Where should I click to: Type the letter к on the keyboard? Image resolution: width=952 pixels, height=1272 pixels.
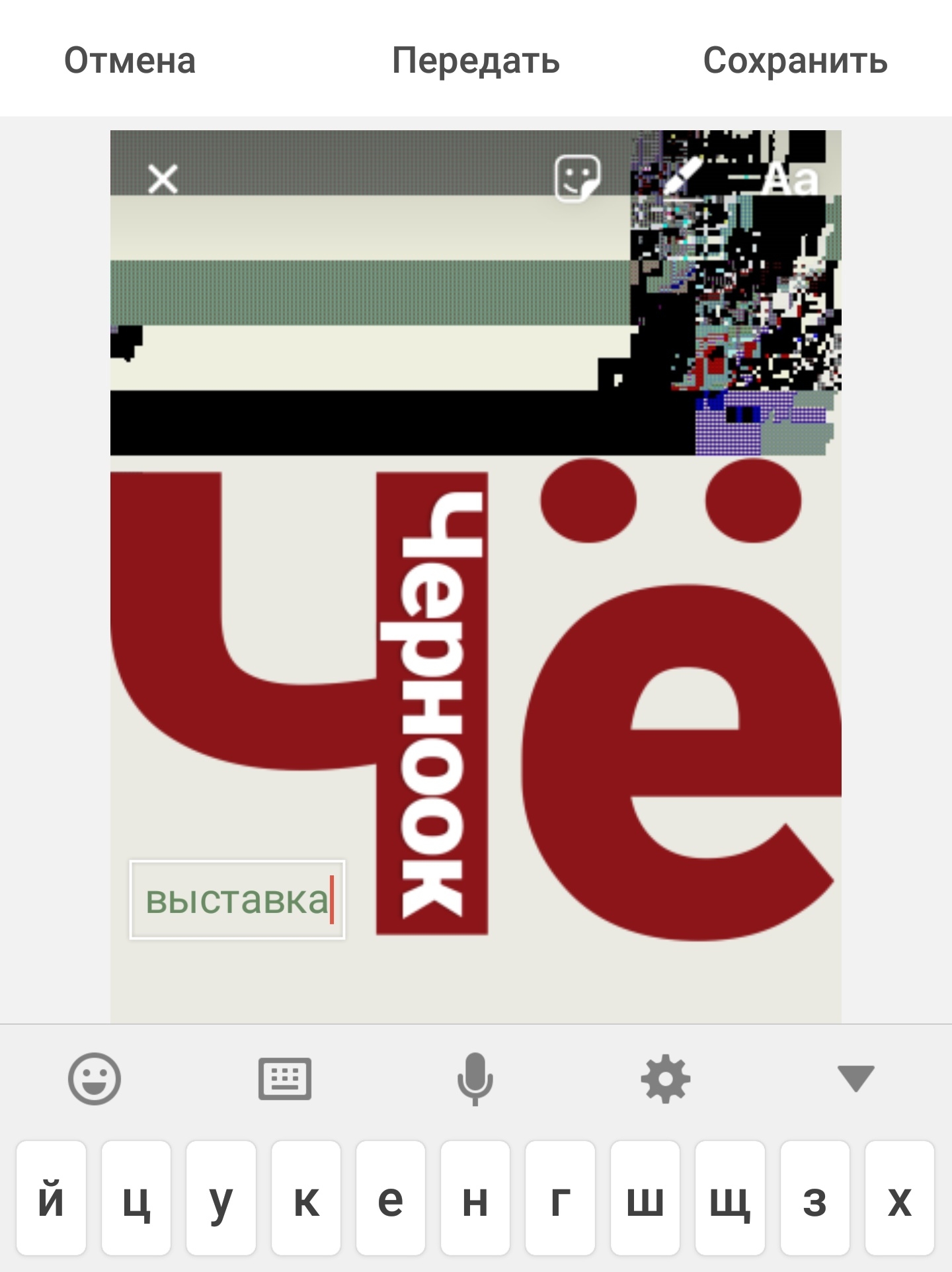tap(306, 1198)
